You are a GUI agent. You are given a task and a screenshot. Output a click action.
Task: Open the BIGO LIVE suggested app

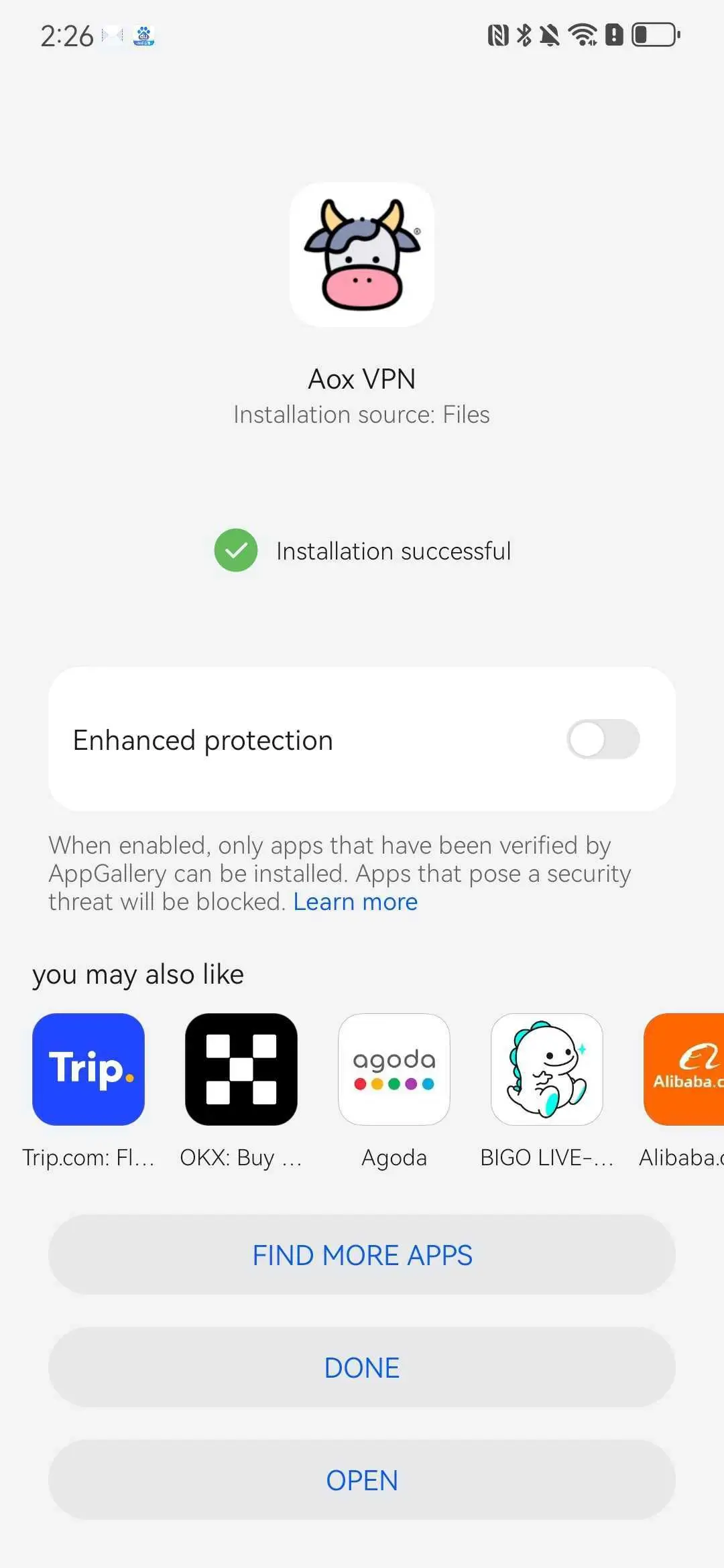(547, 1069)
